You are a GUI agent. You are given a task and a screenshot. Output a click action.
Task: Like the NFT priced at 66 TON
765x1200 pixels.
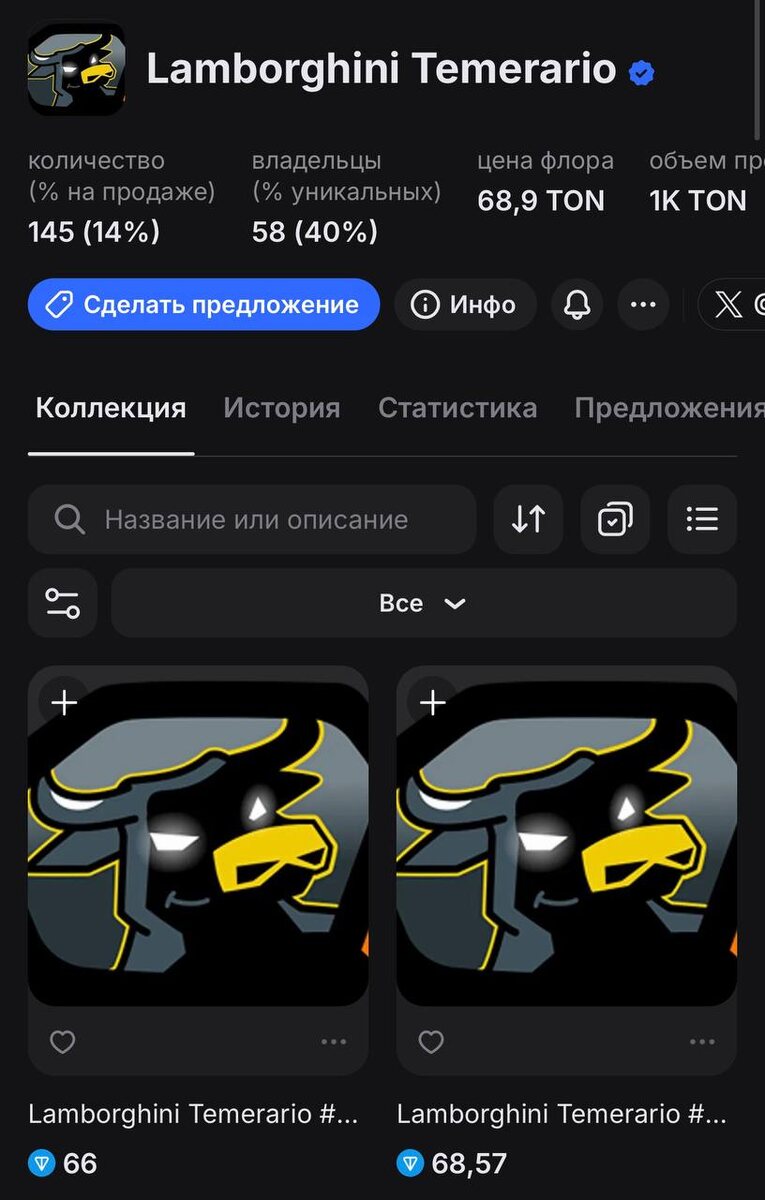62,1042
